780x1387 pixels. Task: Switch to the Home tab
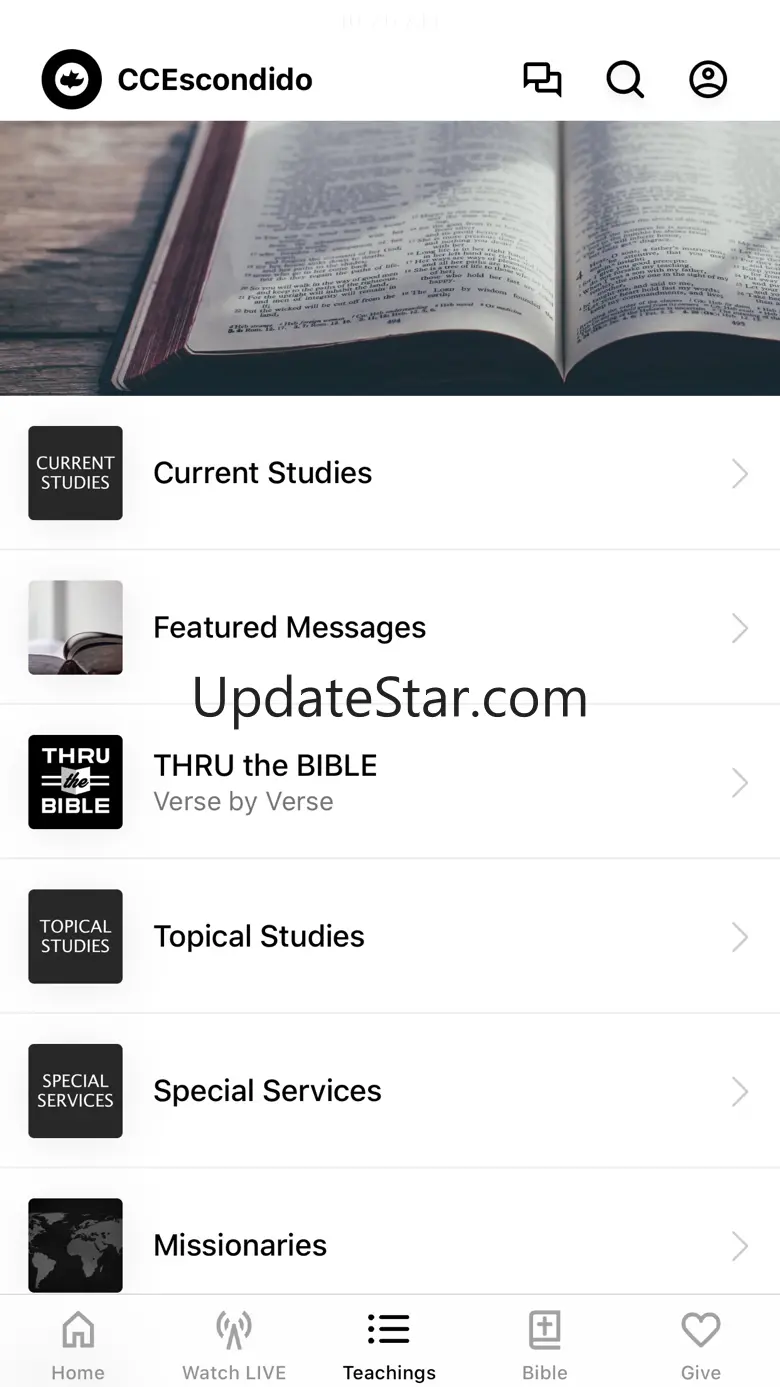click(78, 1343)
